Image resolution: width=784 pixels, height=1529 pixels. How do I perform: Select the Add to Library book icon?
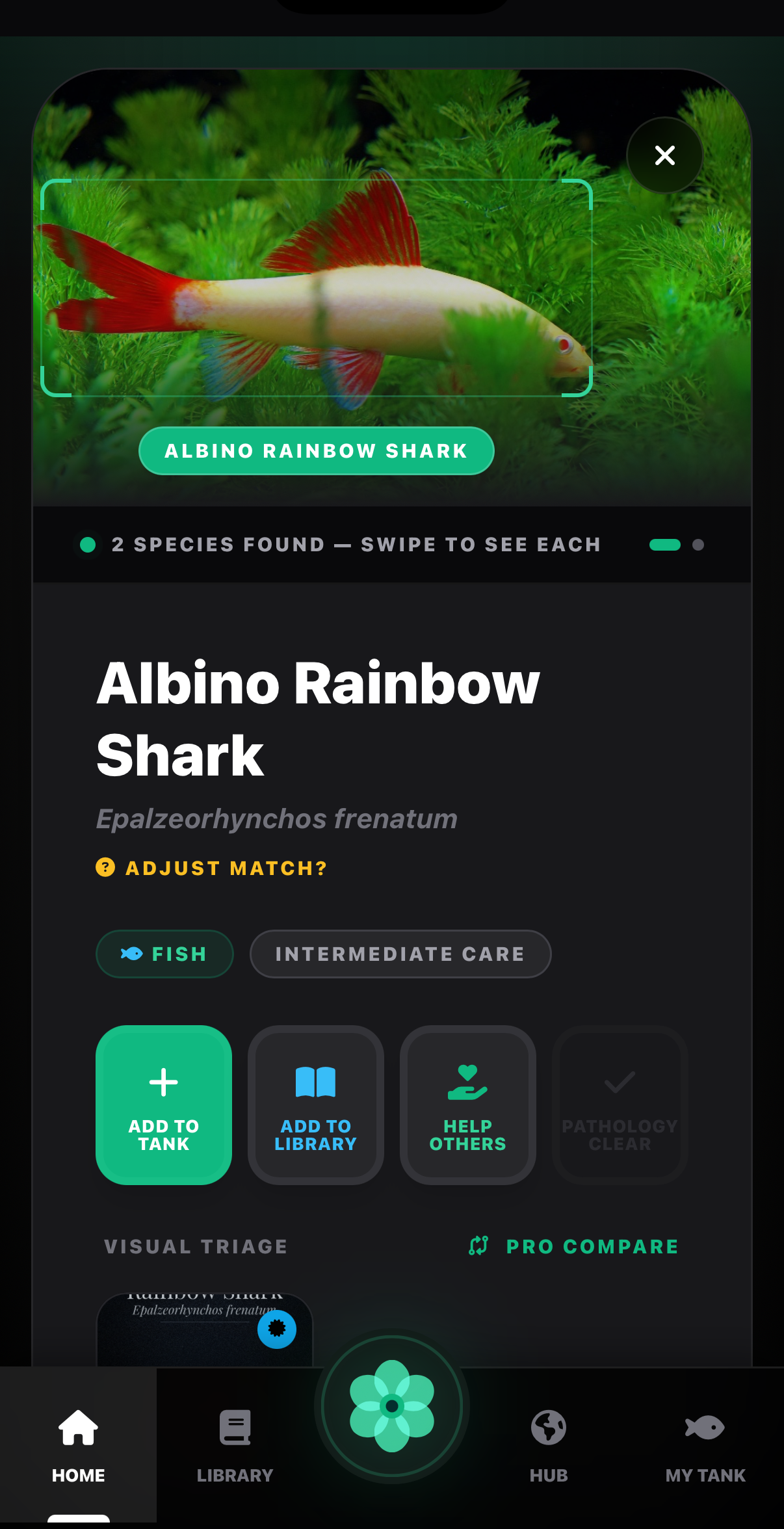click(316, 1105)
